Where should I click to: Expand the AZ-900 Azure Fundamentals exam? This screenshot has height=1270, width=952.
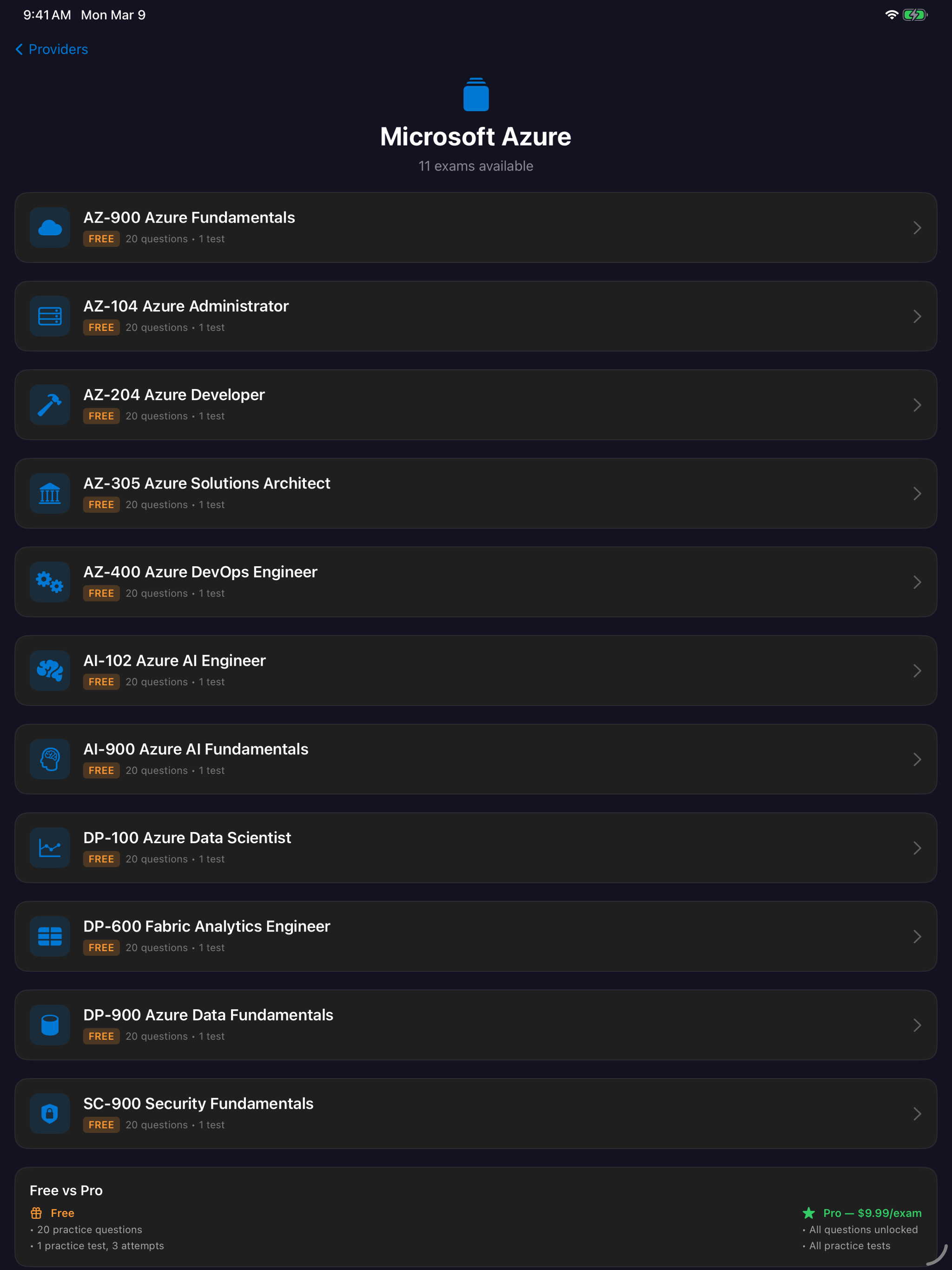[916, 227]
